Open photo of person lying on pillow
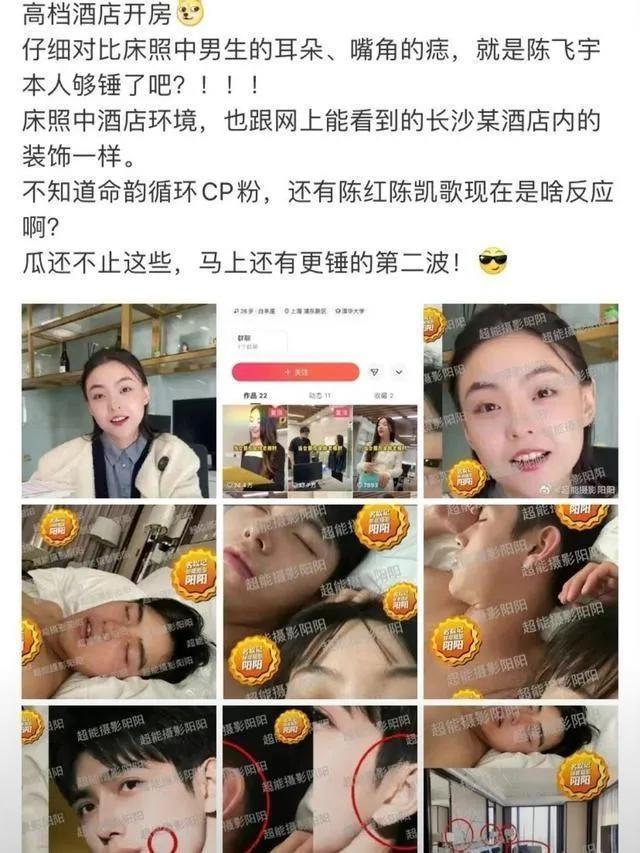The height and width of the screenshot is (853, 640). pyautogui.click(x=118, y=601)
